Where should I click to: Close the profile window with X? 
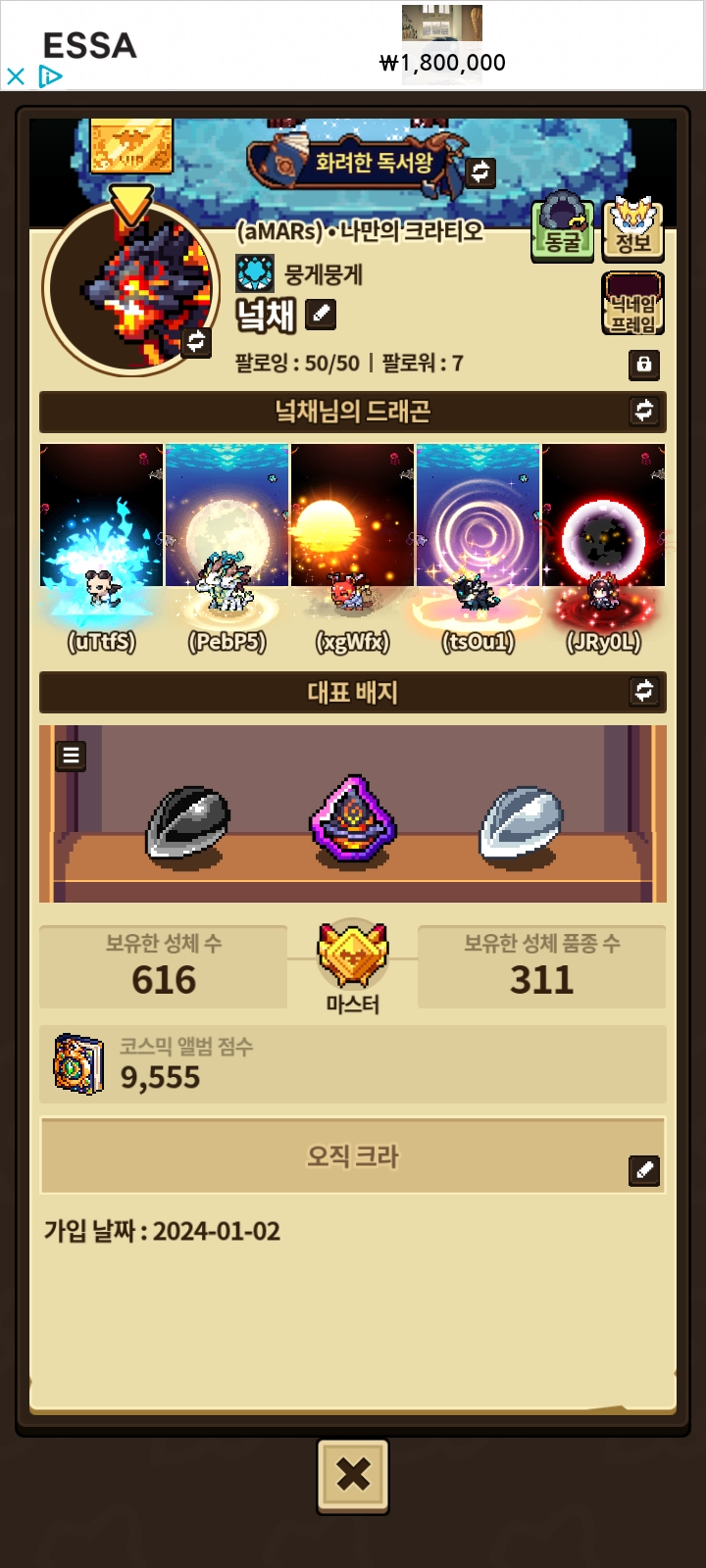[353, 1474]
